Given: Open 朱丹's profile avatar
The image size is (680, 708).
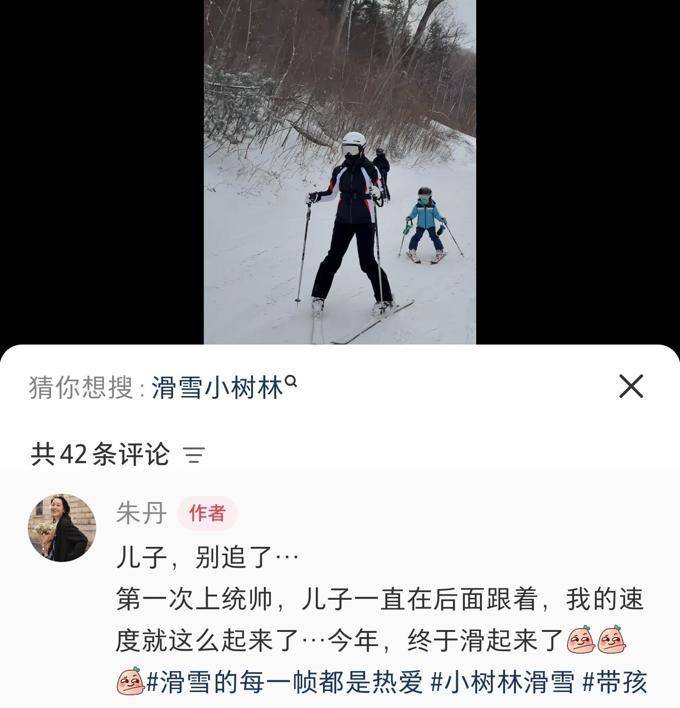Looking at the screenshot, I should 62,528.
